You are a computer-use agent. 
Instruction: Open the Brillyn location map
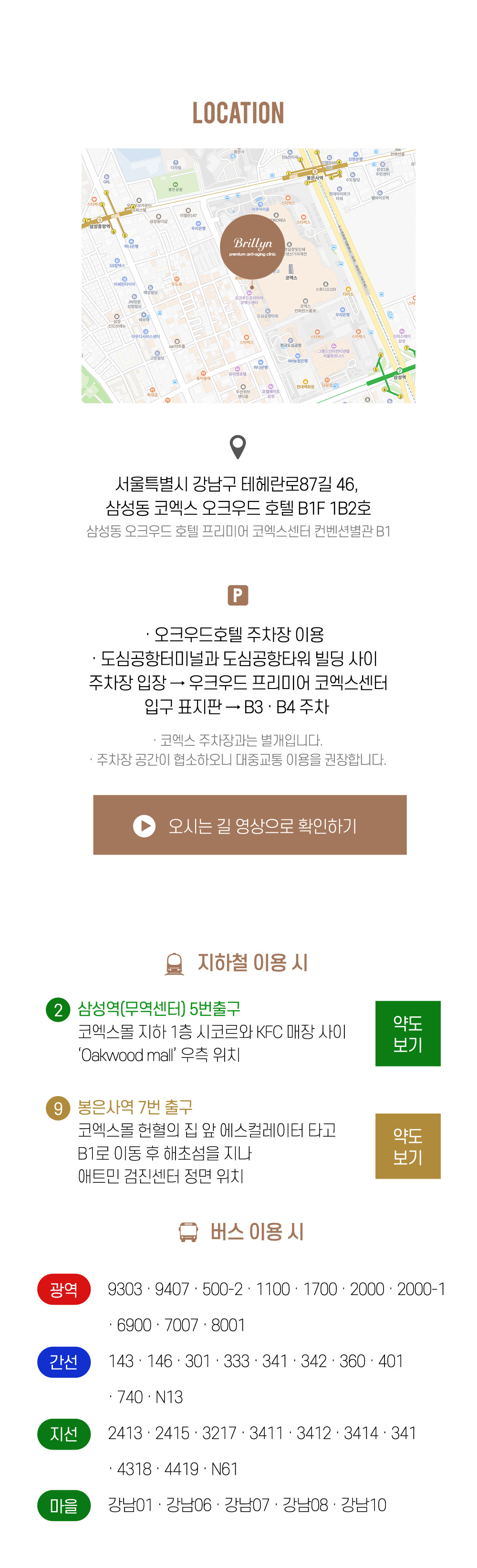point(248,275)
